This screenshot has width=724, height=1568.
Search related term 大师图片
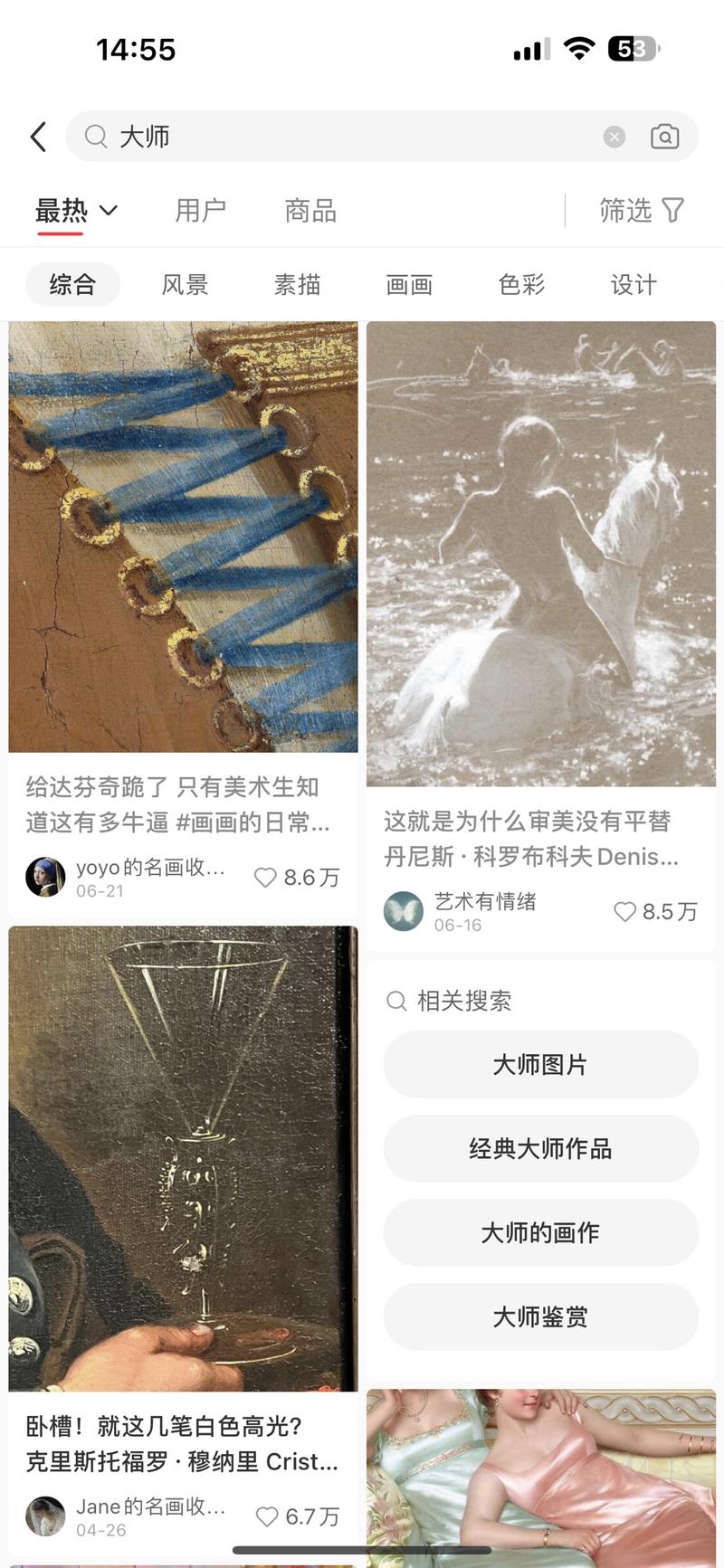(540, 1065)
